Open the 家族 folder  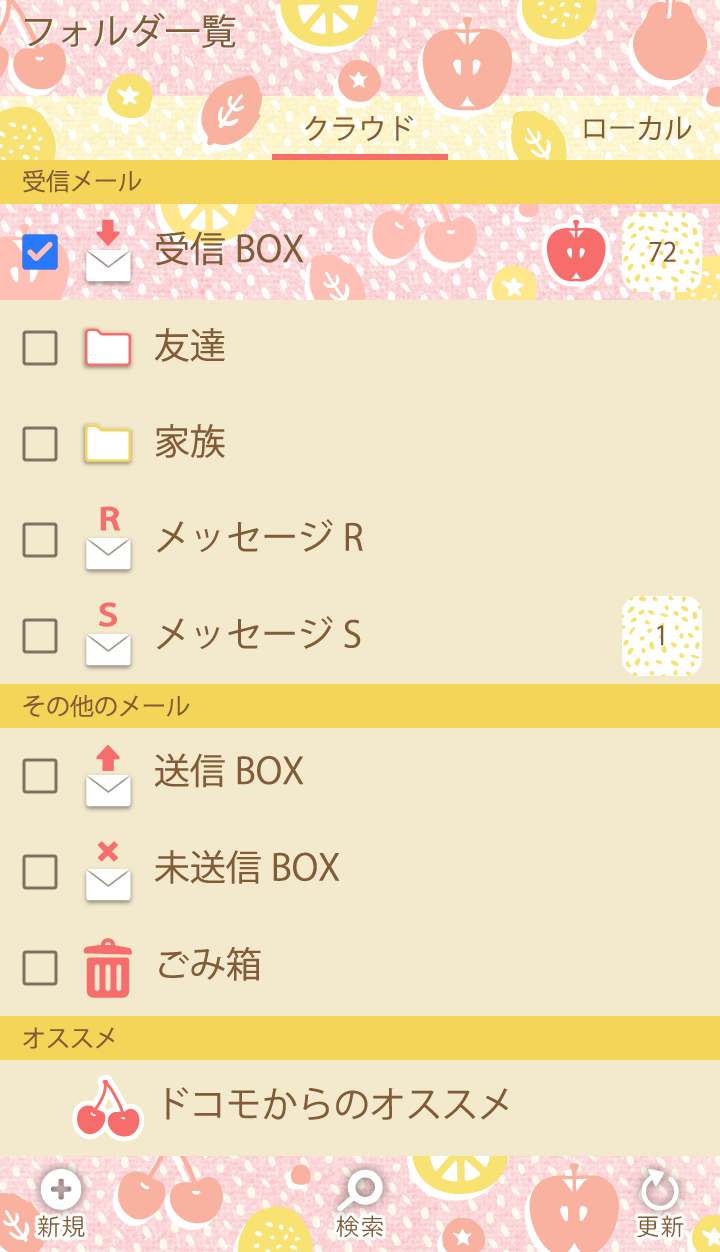coord(300,443)
